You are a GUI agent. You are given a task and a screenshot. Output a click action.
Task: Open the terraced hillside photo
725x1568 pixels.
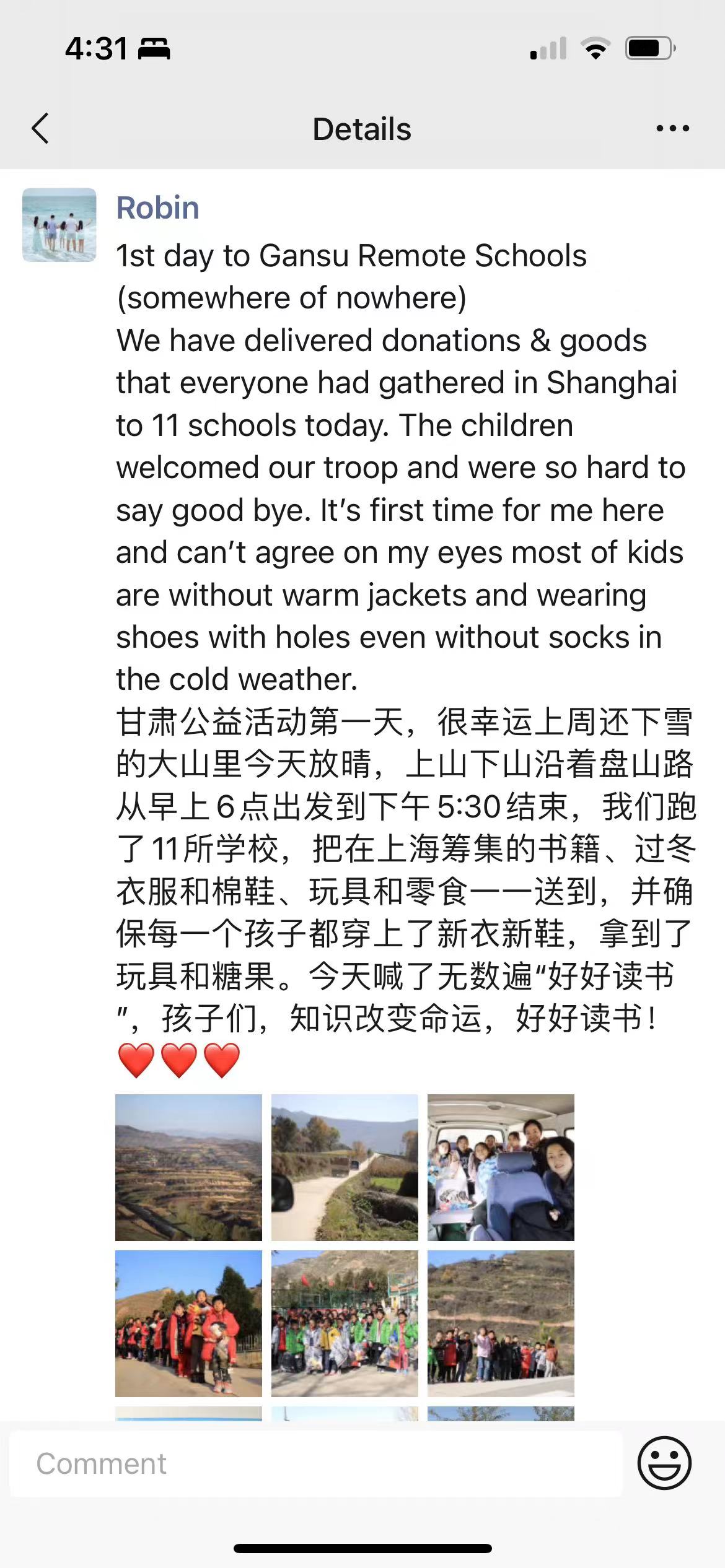click(188, 1167)
